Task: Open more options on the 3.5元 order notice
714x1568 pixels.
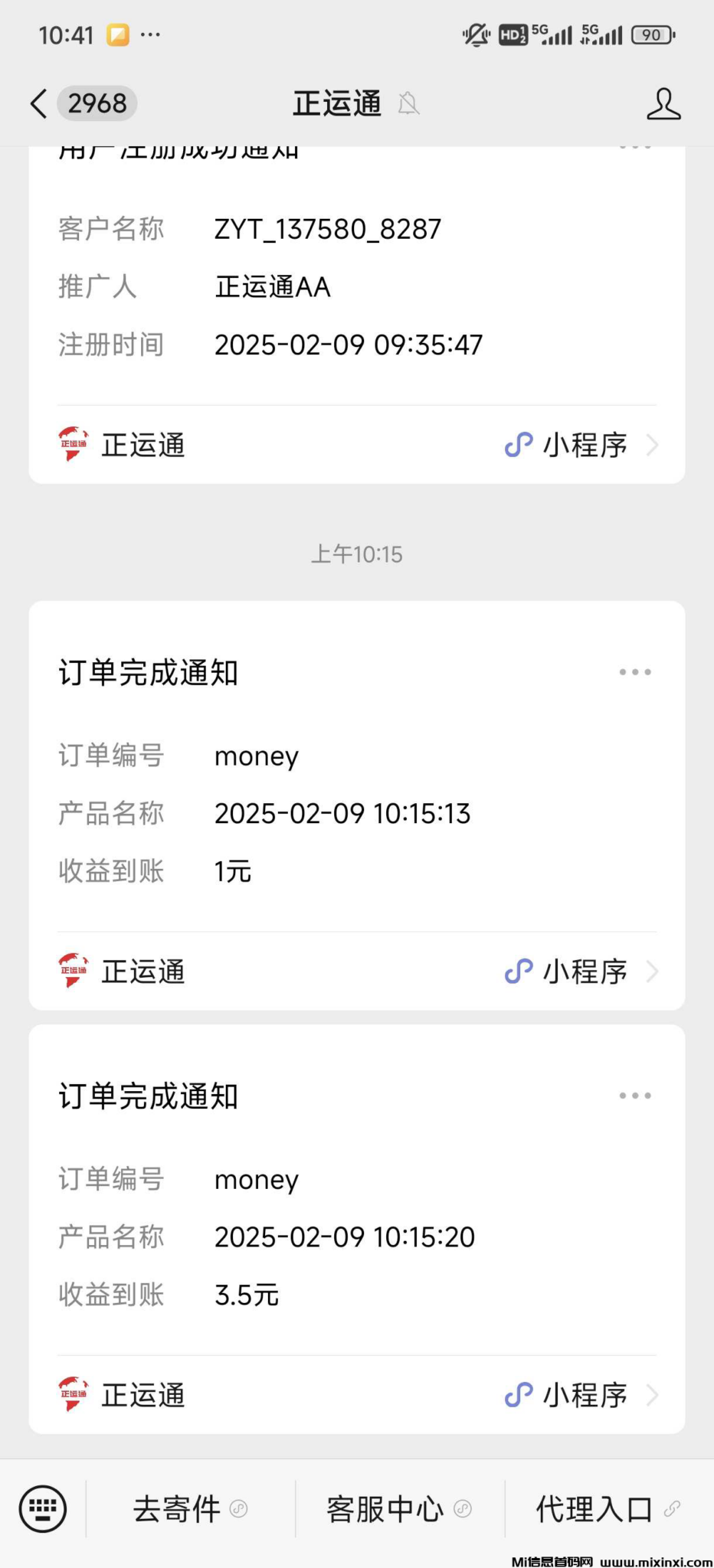Action: coord(635,1096)
